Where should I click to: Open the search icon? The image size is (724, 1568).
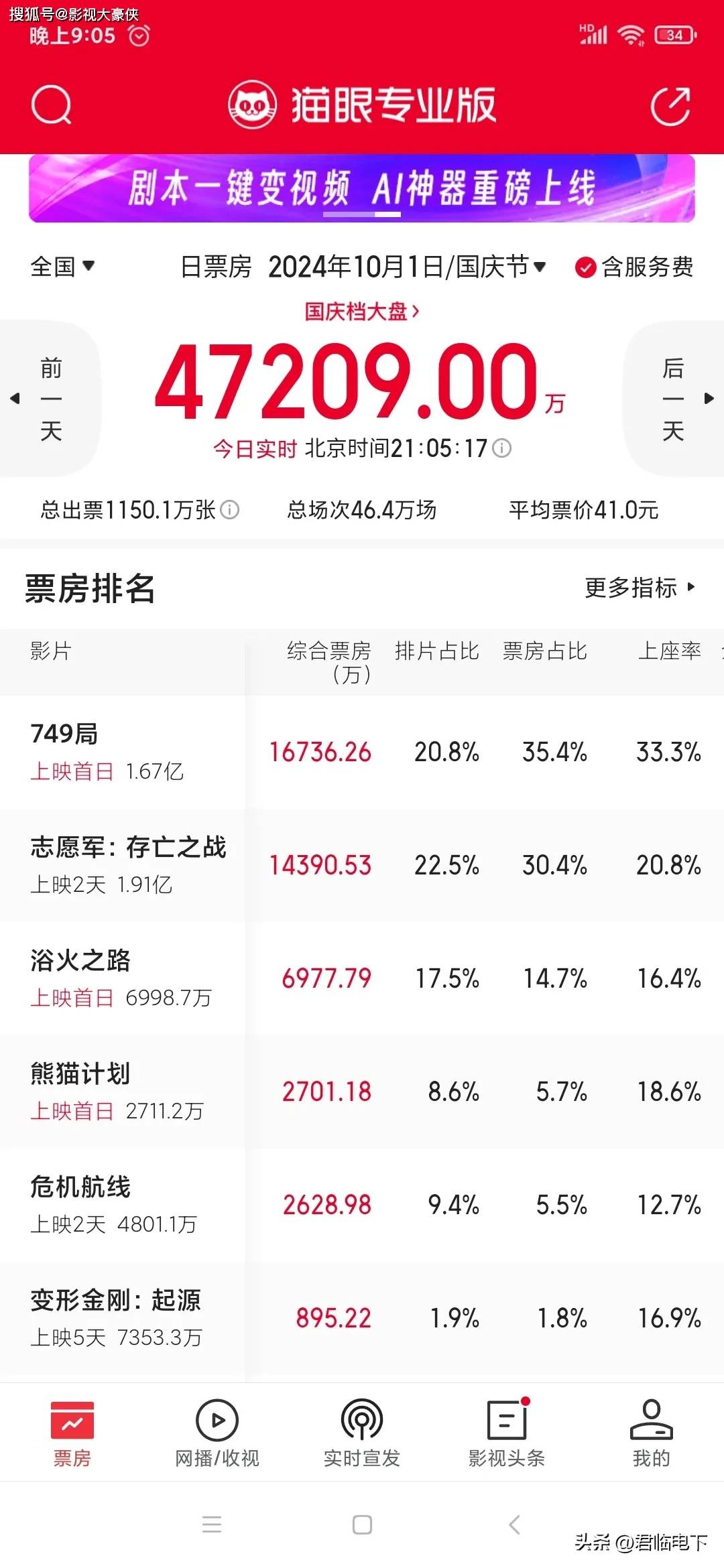coord(51,105)
